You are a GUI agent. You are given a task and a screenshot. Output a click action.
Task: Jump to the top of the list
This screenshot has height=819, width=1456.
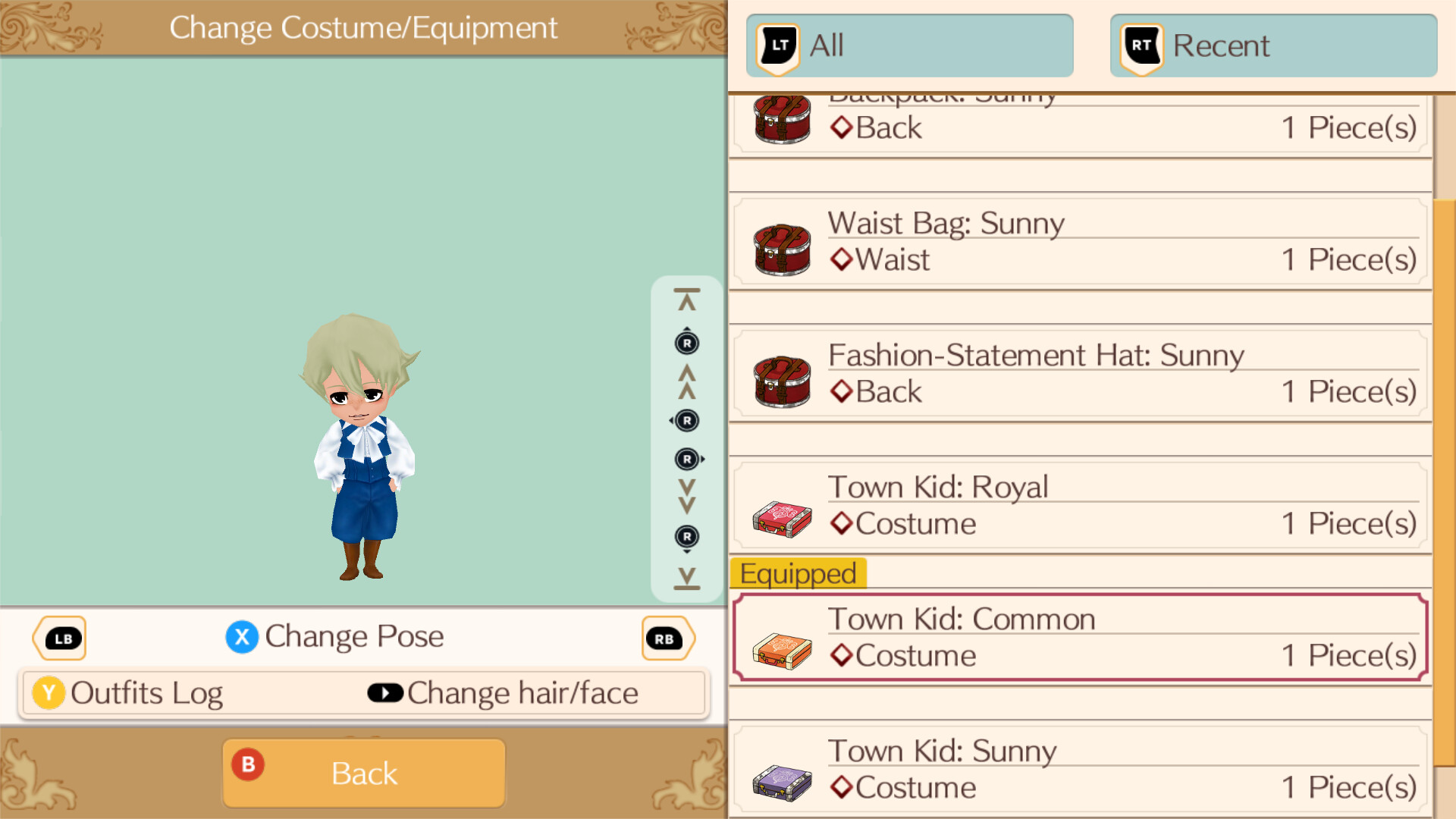point(687,300)
